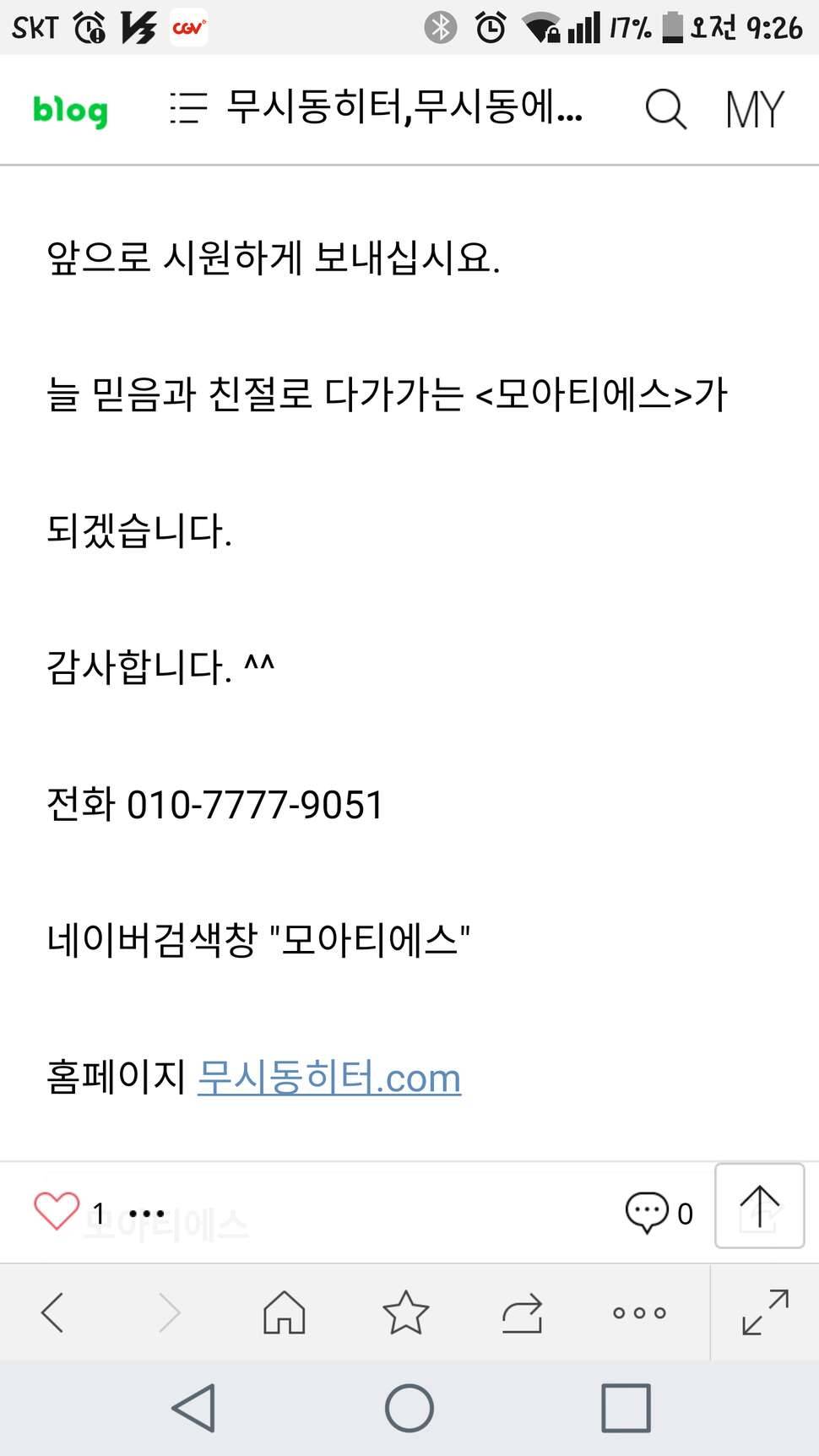Tap the system back button

click(194, 1408)
